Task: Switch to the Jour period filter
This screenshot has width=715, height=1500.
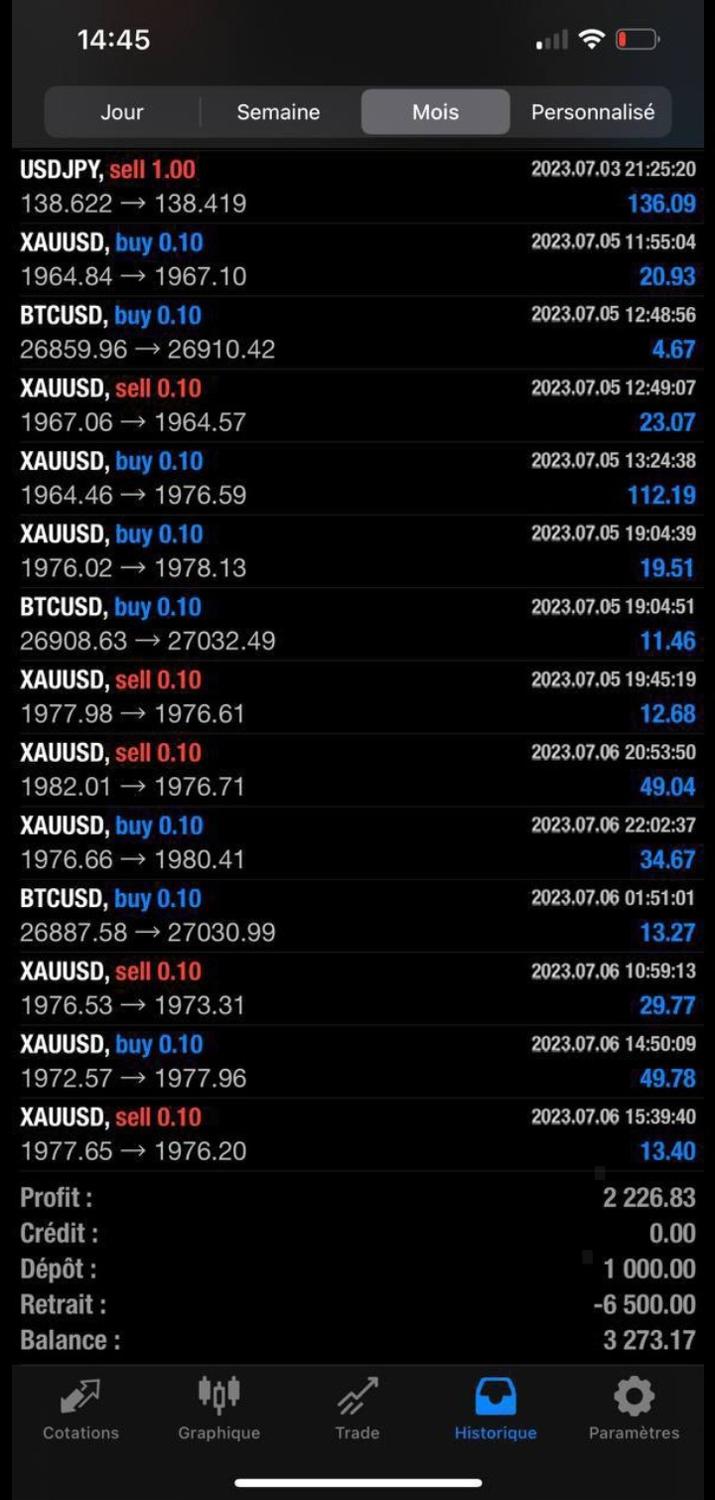Action: point(122,112)
